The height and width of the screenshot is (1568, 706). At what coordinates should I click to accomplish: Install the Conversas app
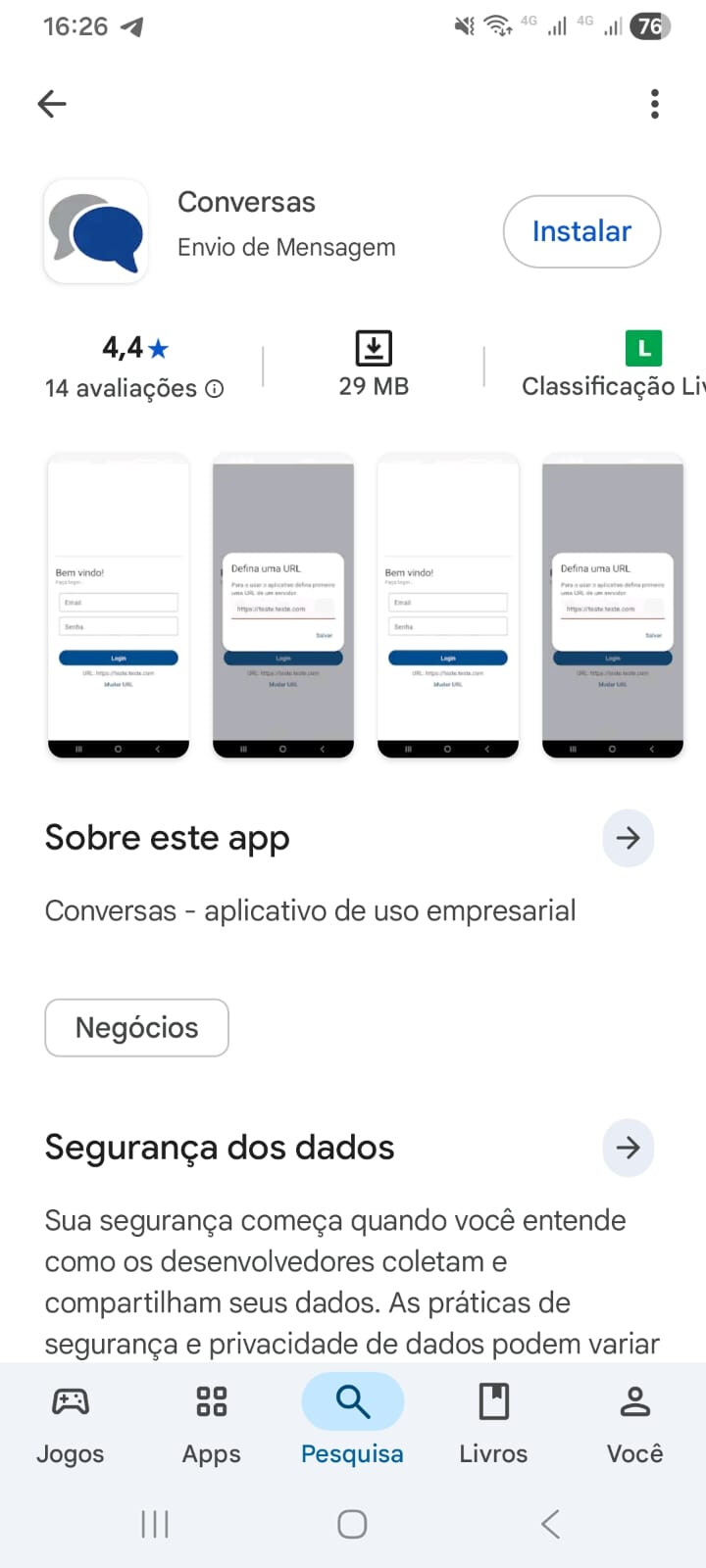(581, 231)
